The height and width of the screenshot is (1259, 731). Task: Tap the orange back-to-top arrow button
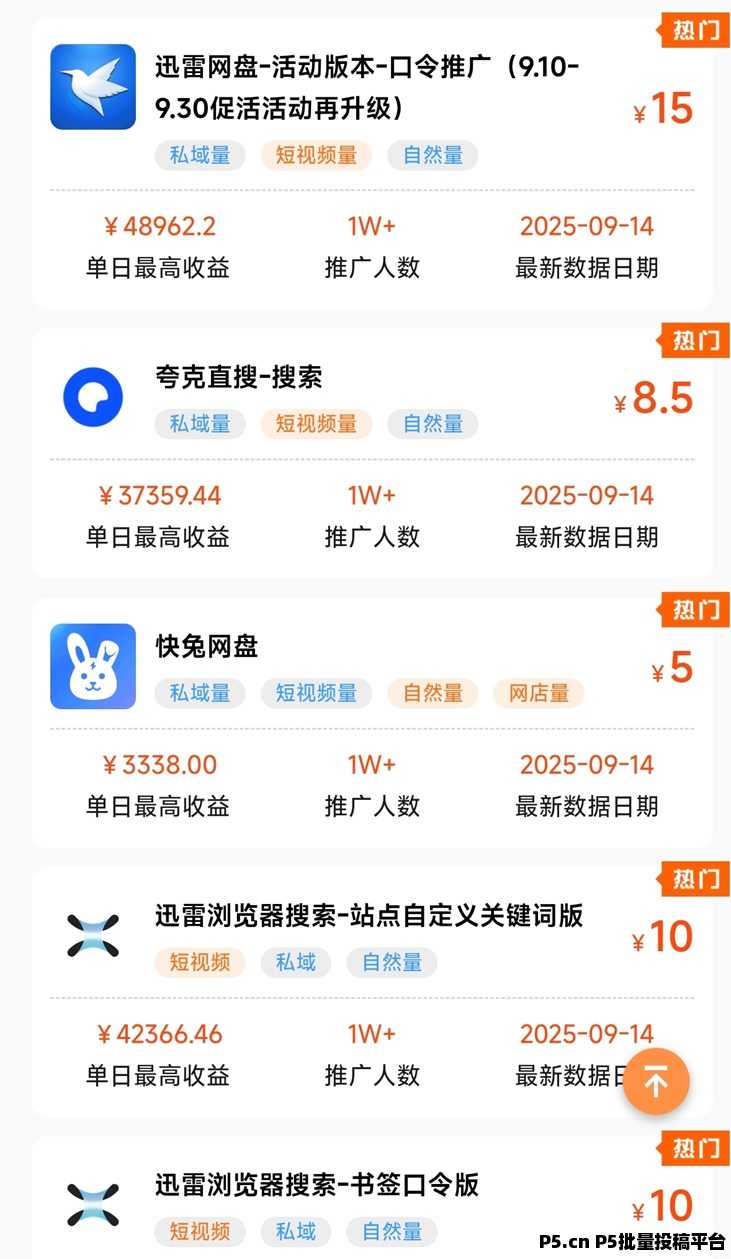click(656, 1081)
